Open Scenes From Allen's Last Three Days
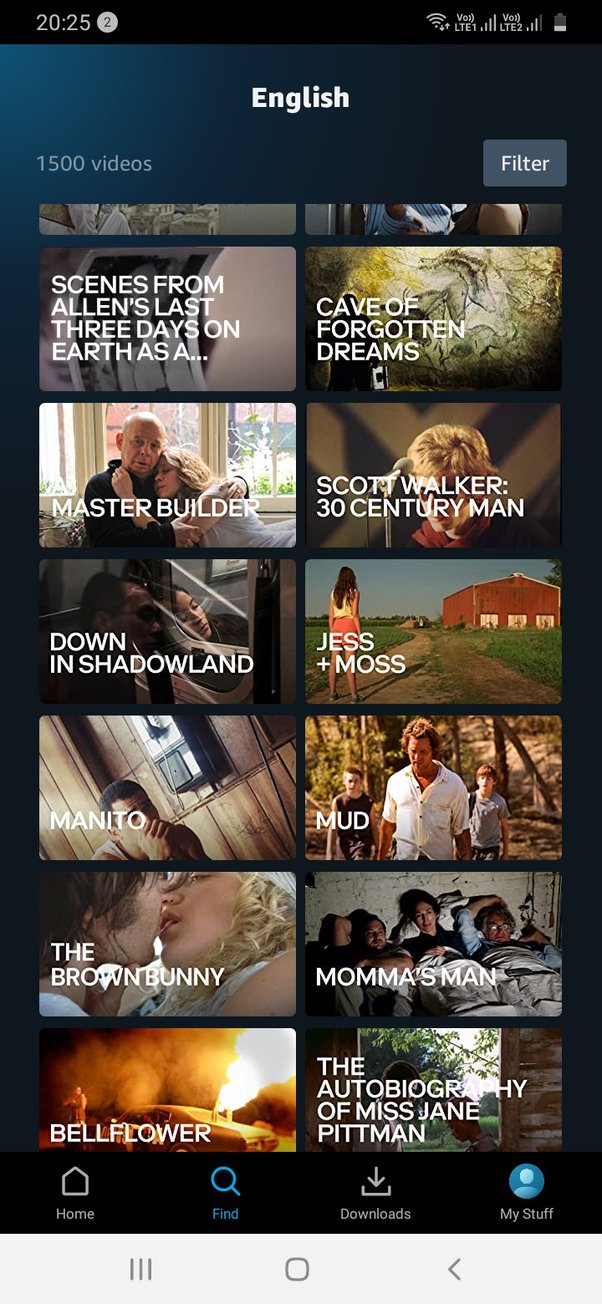This screenshot has height=1304, width=602. pyautogui.click(x=167, y=319)
